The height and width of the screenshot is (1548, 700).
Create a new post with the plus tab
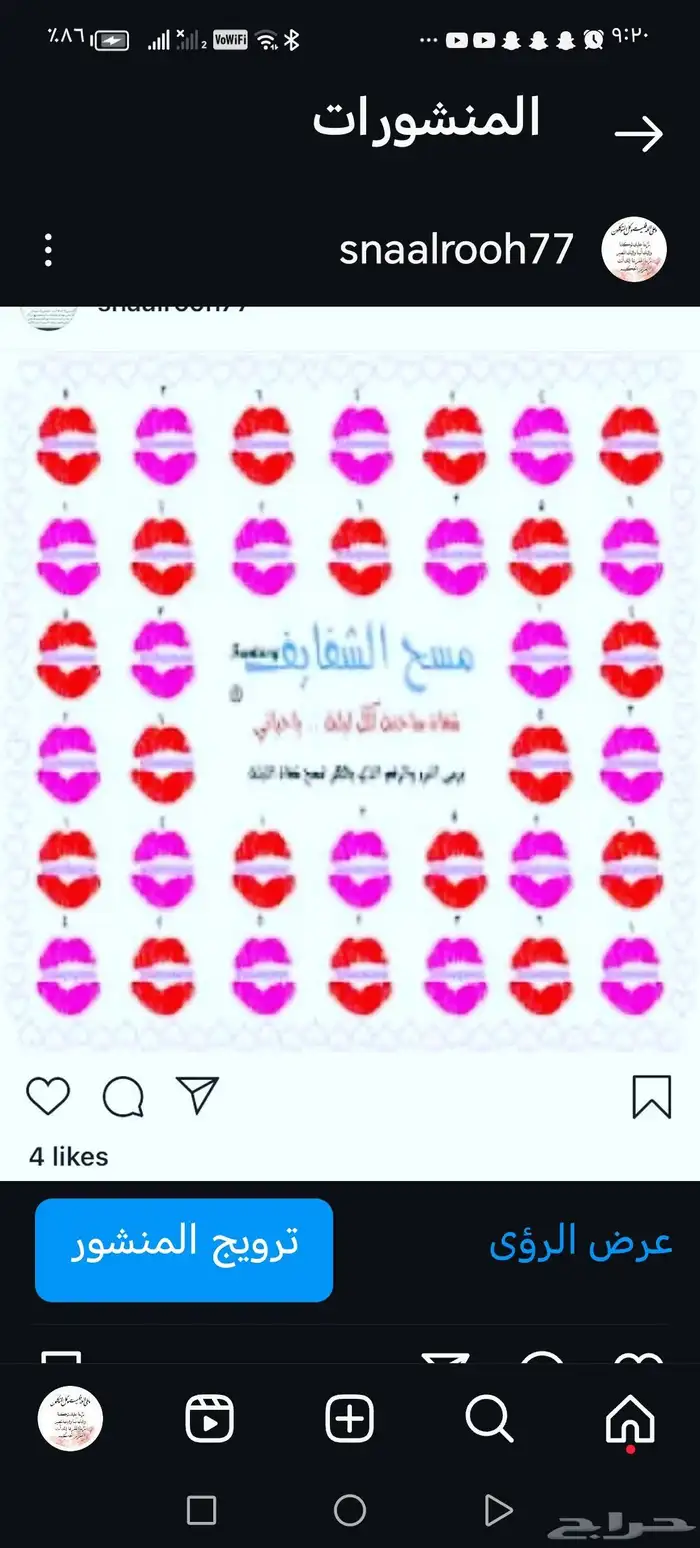tap(350, 1418)
